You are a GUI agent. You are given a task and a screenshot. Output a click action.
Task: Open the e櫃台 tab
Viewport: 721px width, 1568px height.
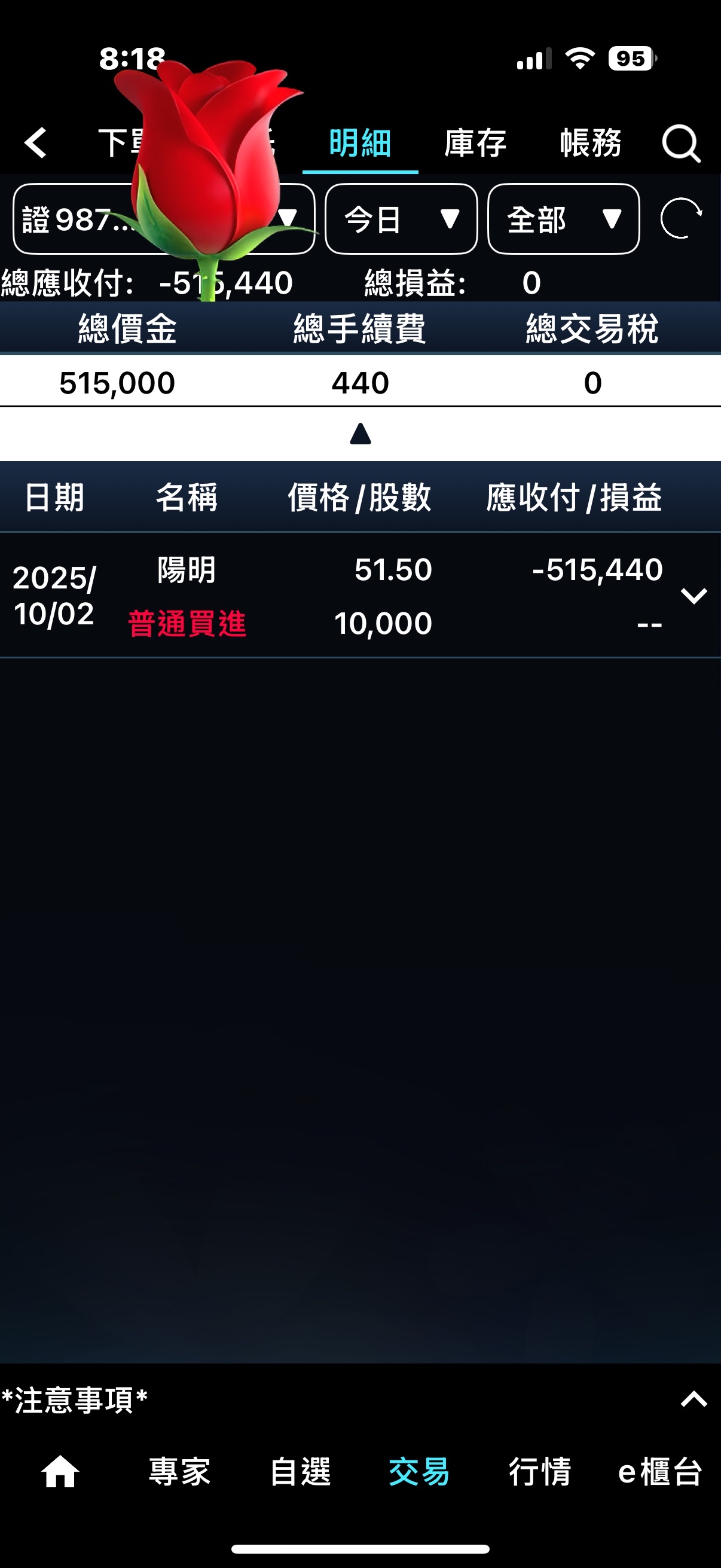click(660, 1471)
